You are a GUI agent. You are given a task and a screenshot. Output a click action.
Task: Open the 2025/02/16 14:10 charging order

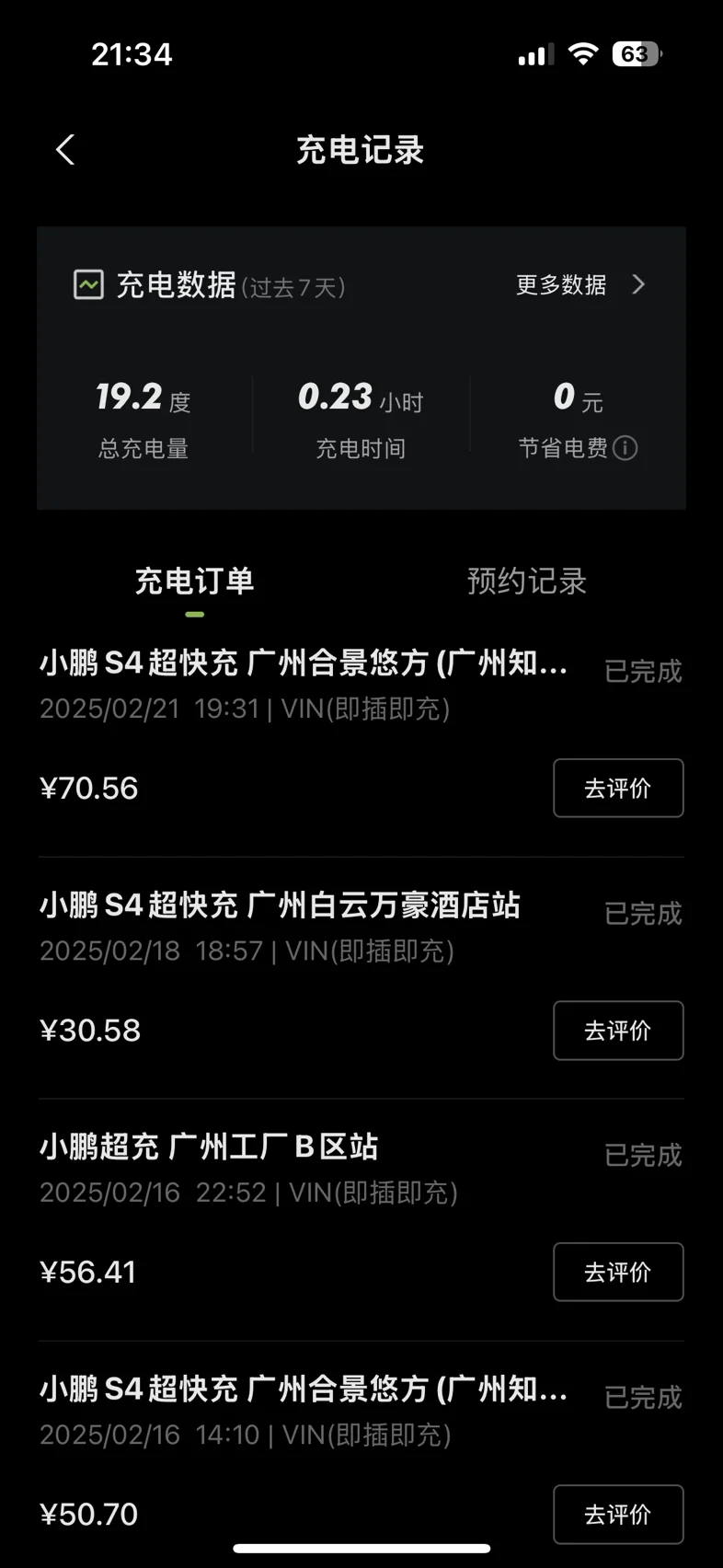coord(361,1454)
